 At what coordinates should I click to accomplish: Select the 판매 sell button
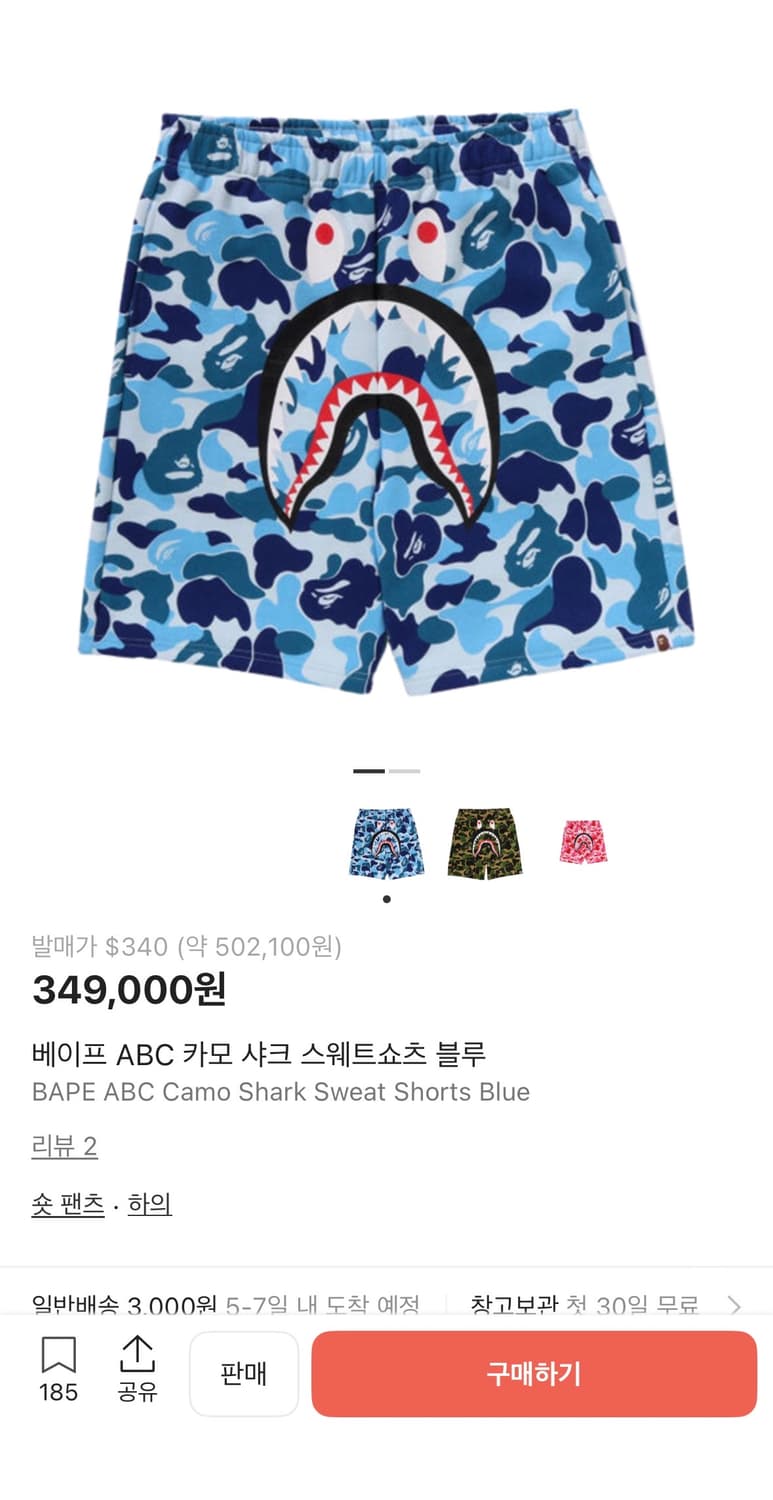click(244, 1373)
